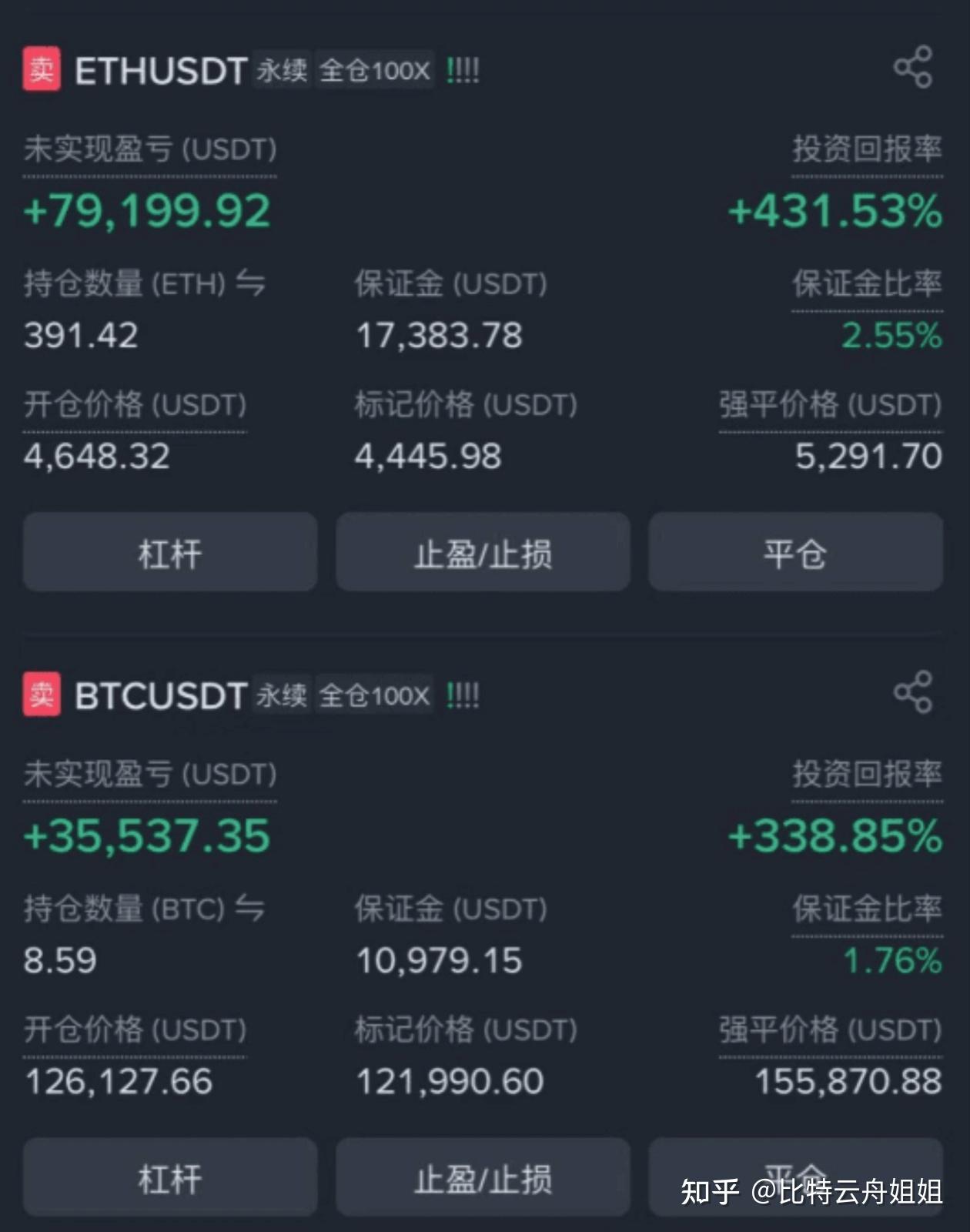Click the dashed 未实现盈亏 (USDT) label

pos(149,152)
